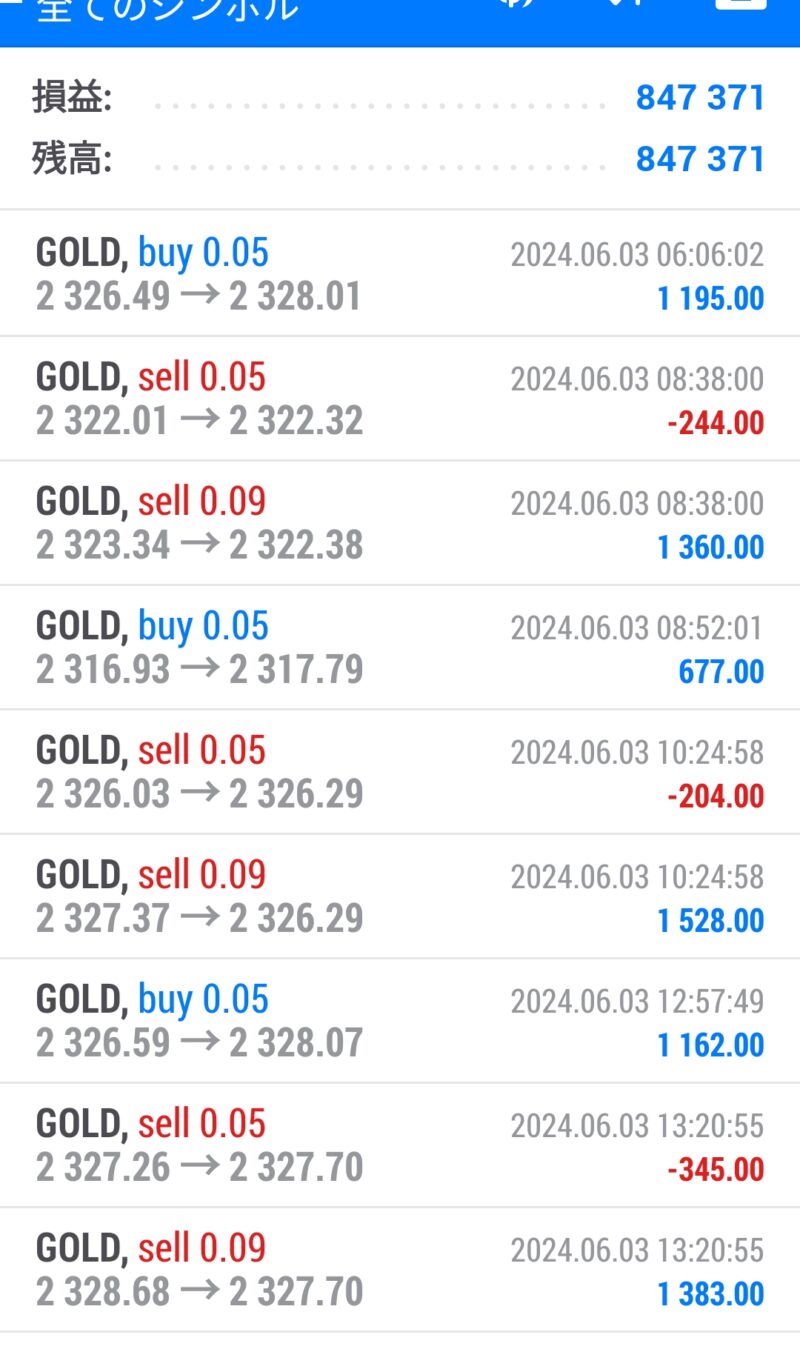This screenshot has height=1352, width=800.
Task: Open the GOLD sell 0.09 trade at 13:20:55
Action: point(400,1269)
